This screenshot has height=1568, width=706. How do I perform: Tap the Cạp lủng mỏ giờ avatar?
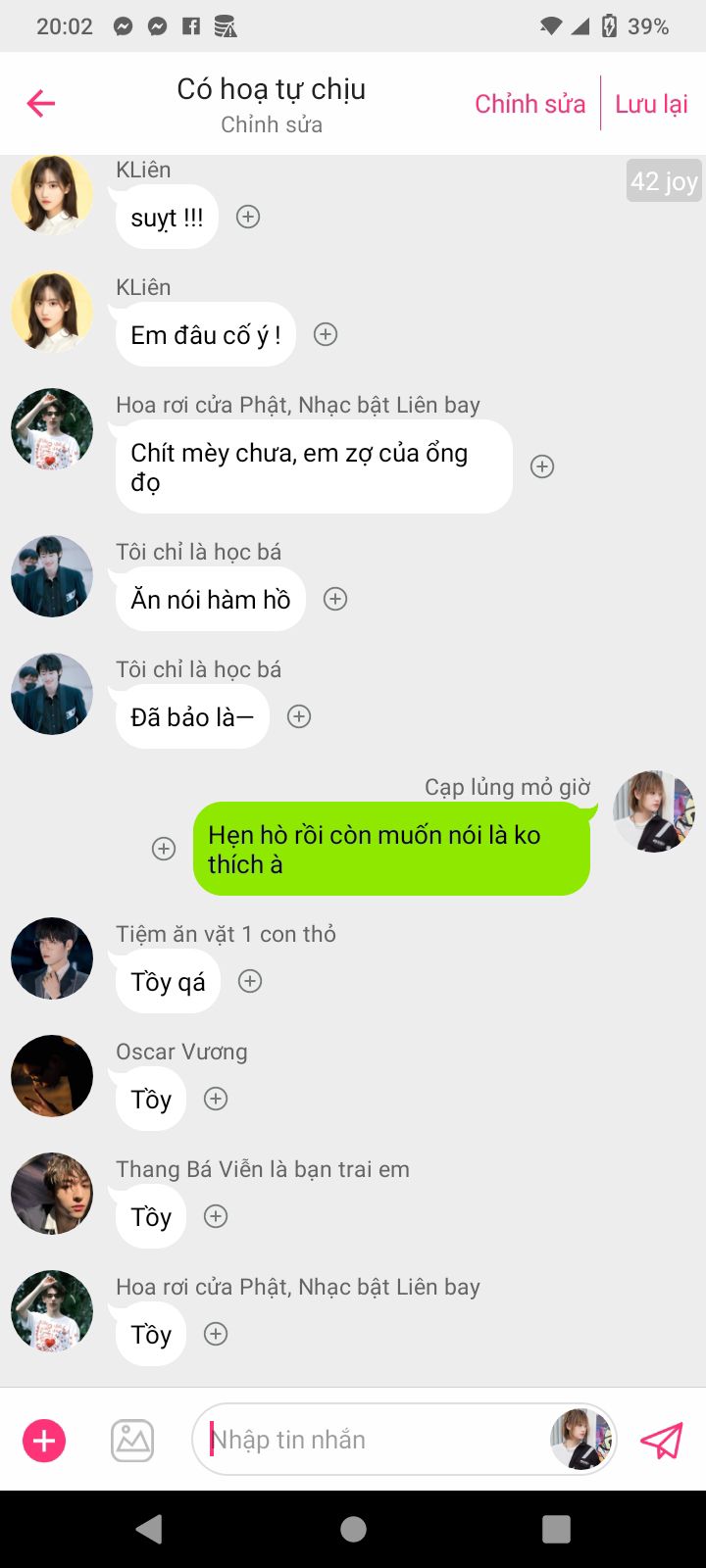653,811
